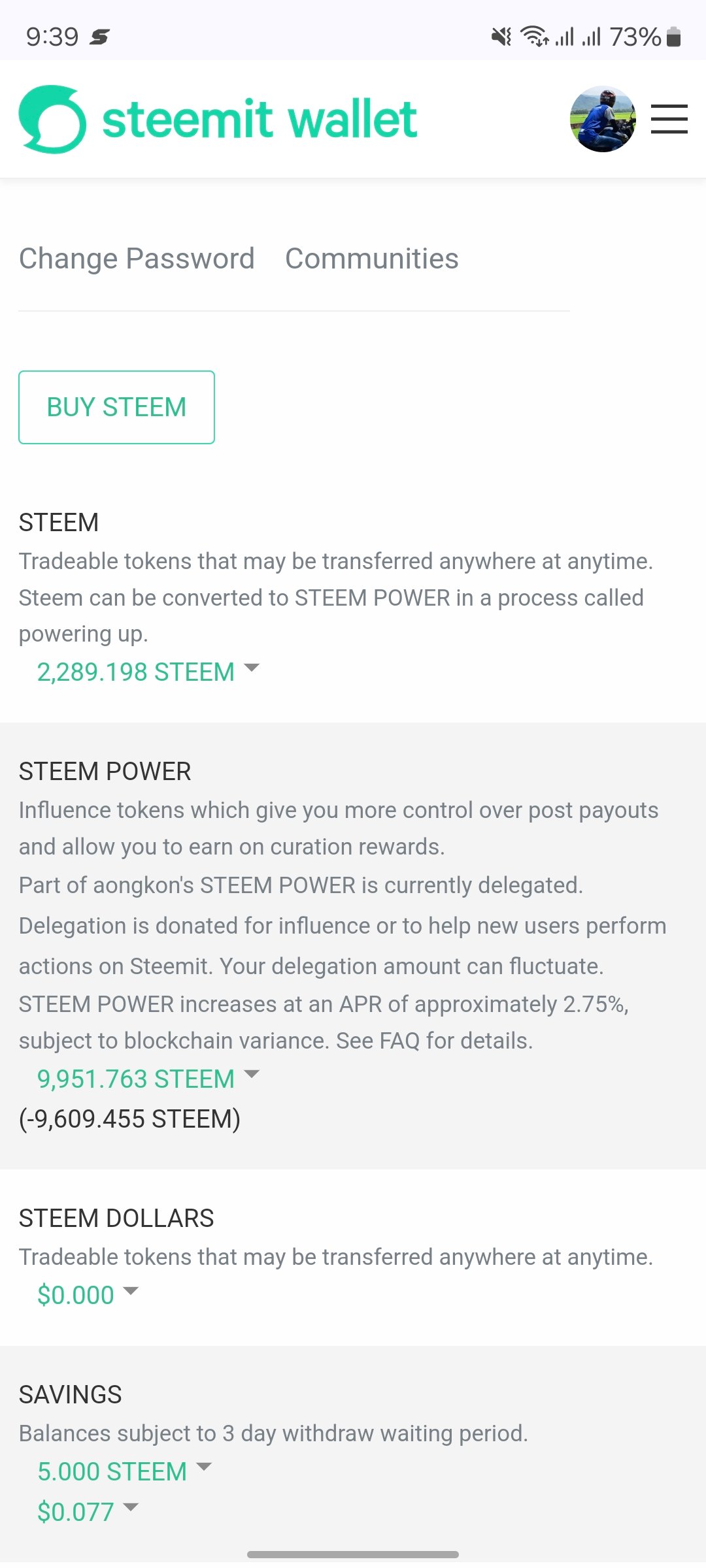Open the hamburger menu
Screen dimensions: 706x1568
669,119
